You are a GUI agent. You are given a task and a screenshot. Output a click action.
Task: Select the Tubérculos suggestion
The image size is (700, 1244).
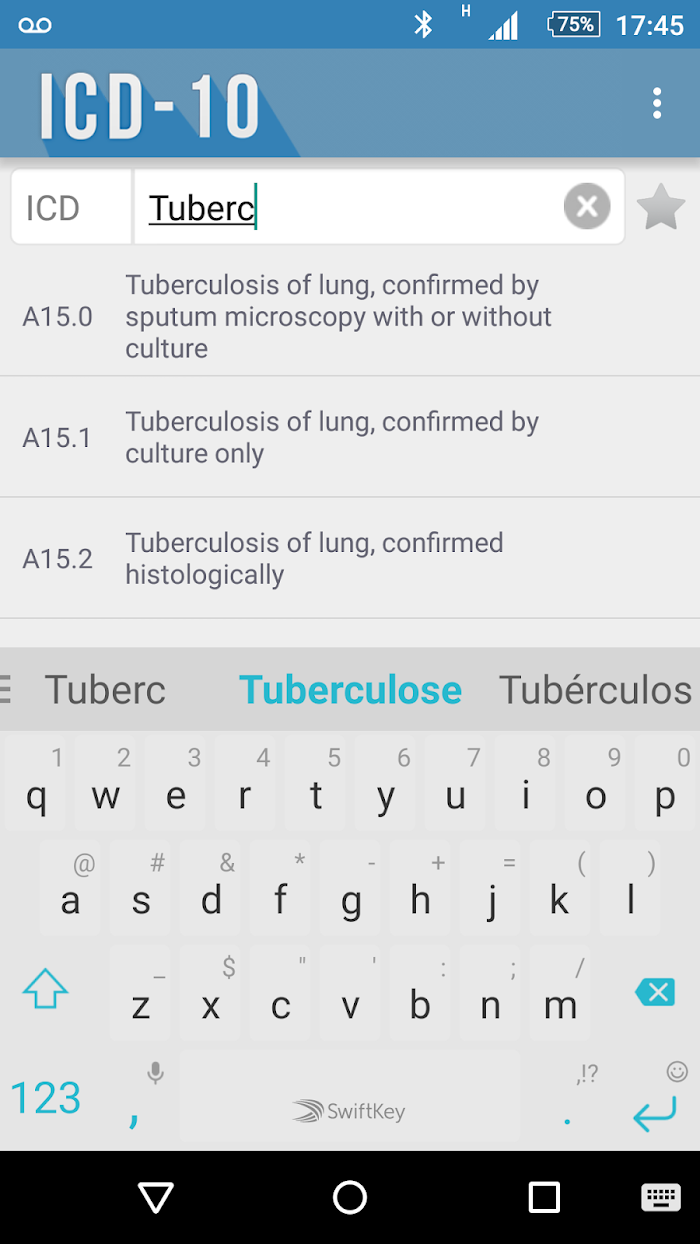pos(596,690)
